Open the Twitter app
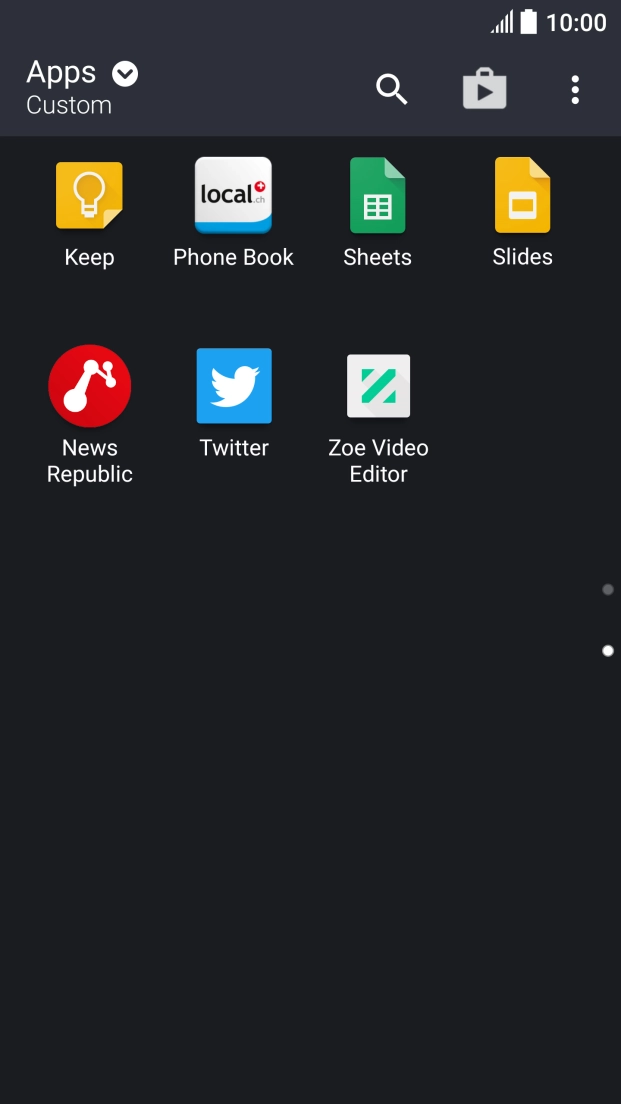The height and width of the screenshot is (1104, 621). [x=234, y=386]
